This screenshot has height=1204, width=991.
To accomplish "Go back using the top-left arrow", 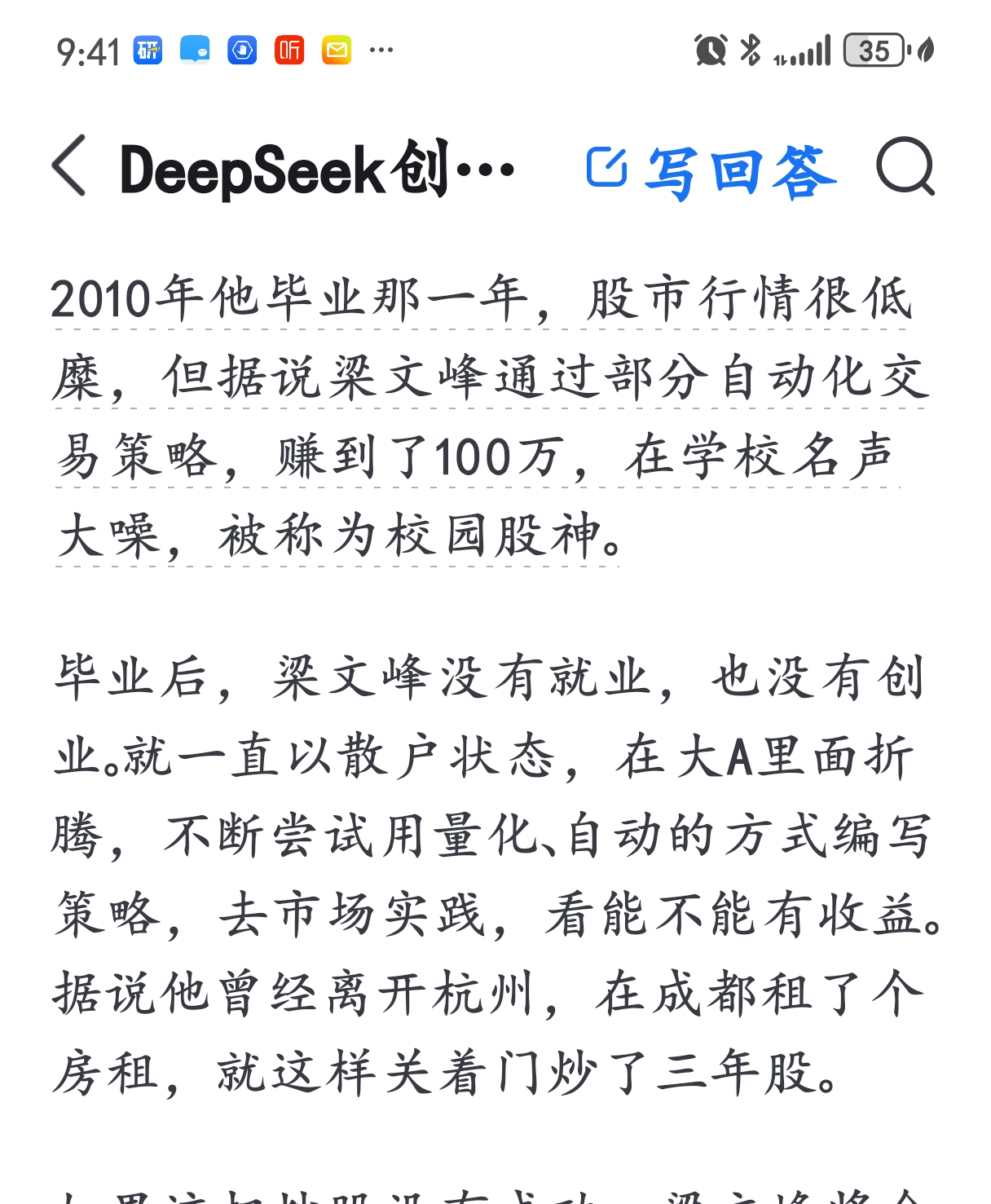I will (70, 166).
